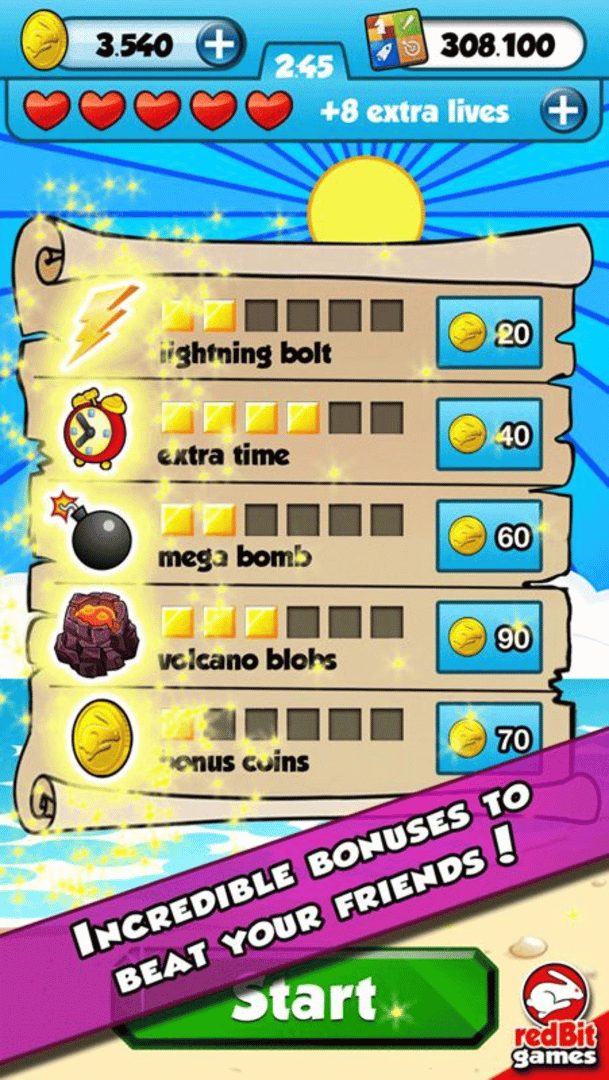The width and height of the screenshot is (609, 1080).
Task: Buy extra time upgrade for 40 coins
Action: coord(489,435)
